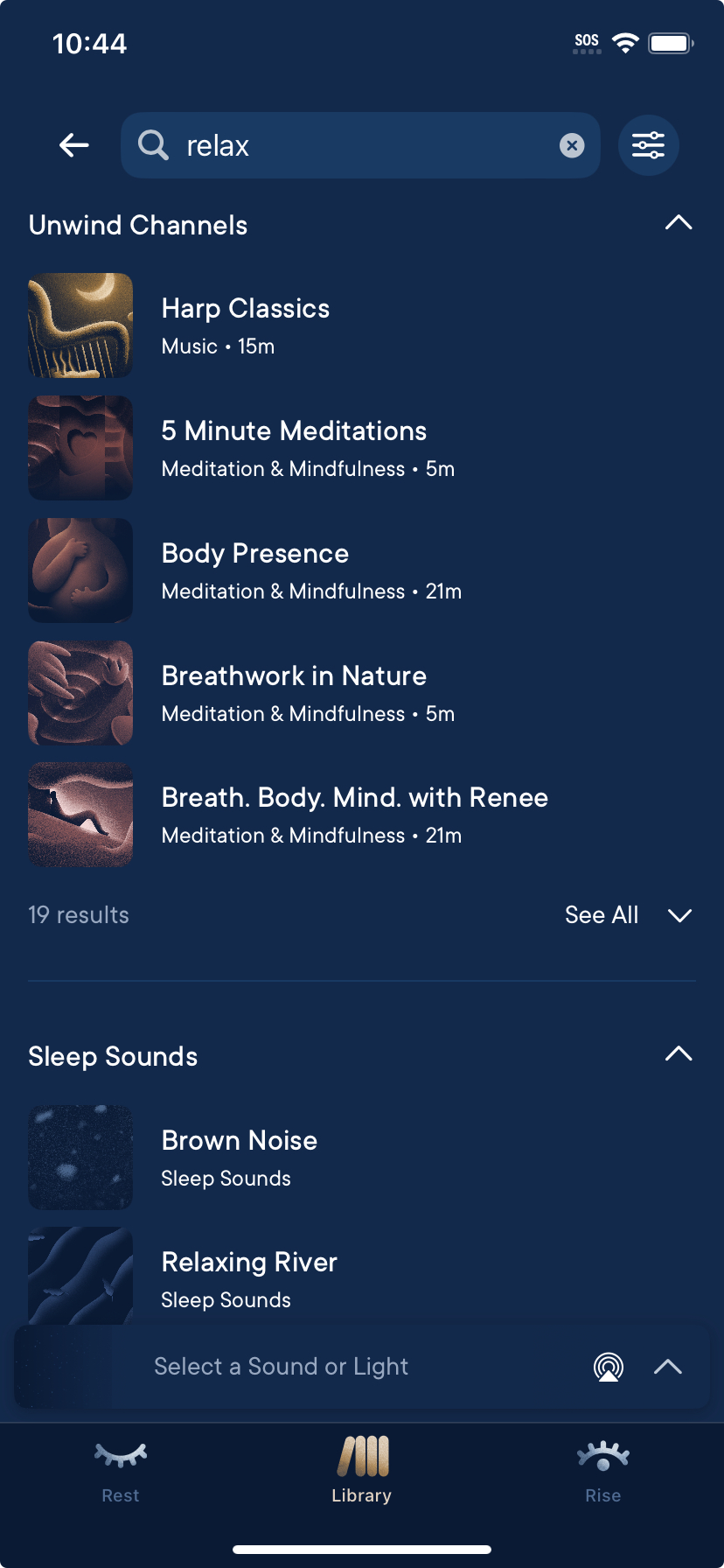Play the Brown Noise sleep sound
The height and width of the screenshot is (1568, 724).
tap(239, 1157)
